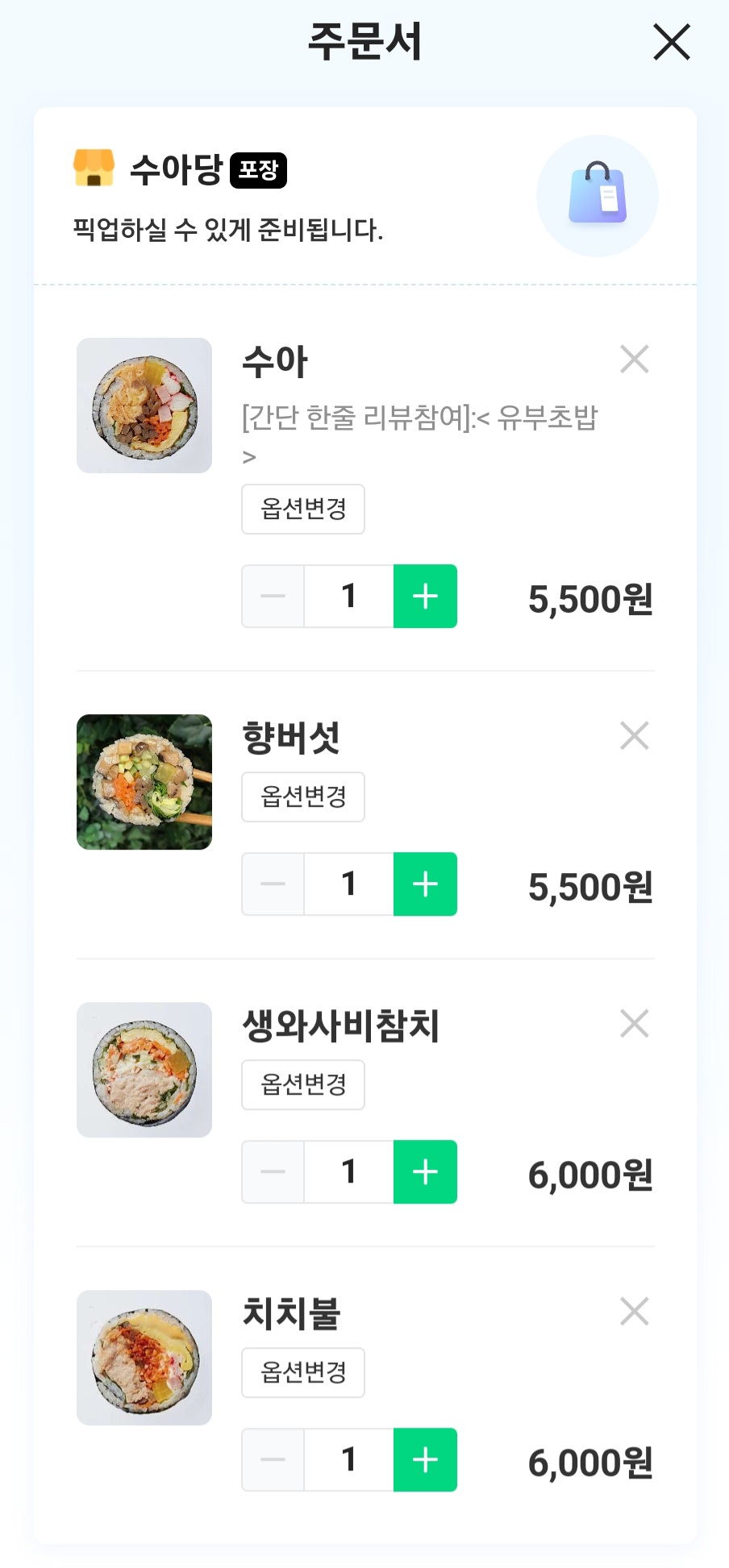Decrease 치치불 quantity
729x1568 pixels.
coord(273,1460)
